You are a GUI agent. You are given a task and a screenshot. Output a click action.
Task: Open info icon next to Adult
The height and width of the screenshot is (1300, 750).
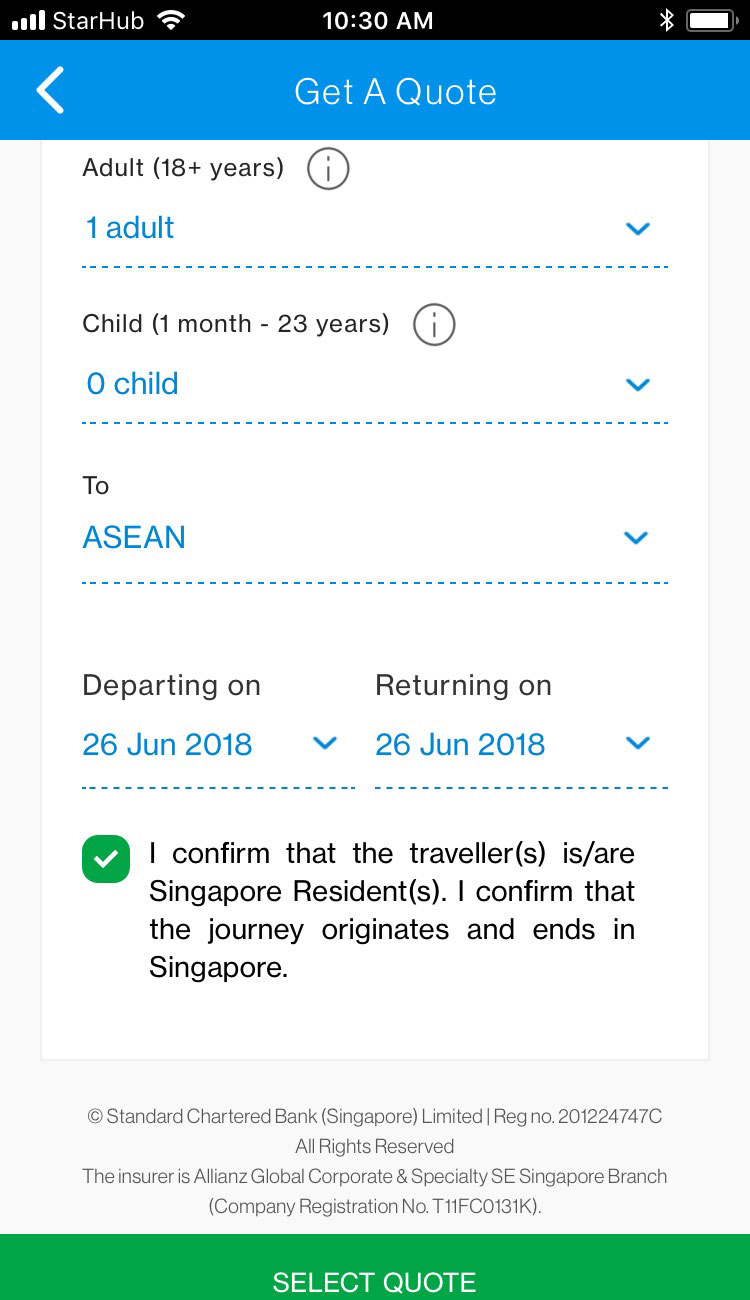pos(328,169)
